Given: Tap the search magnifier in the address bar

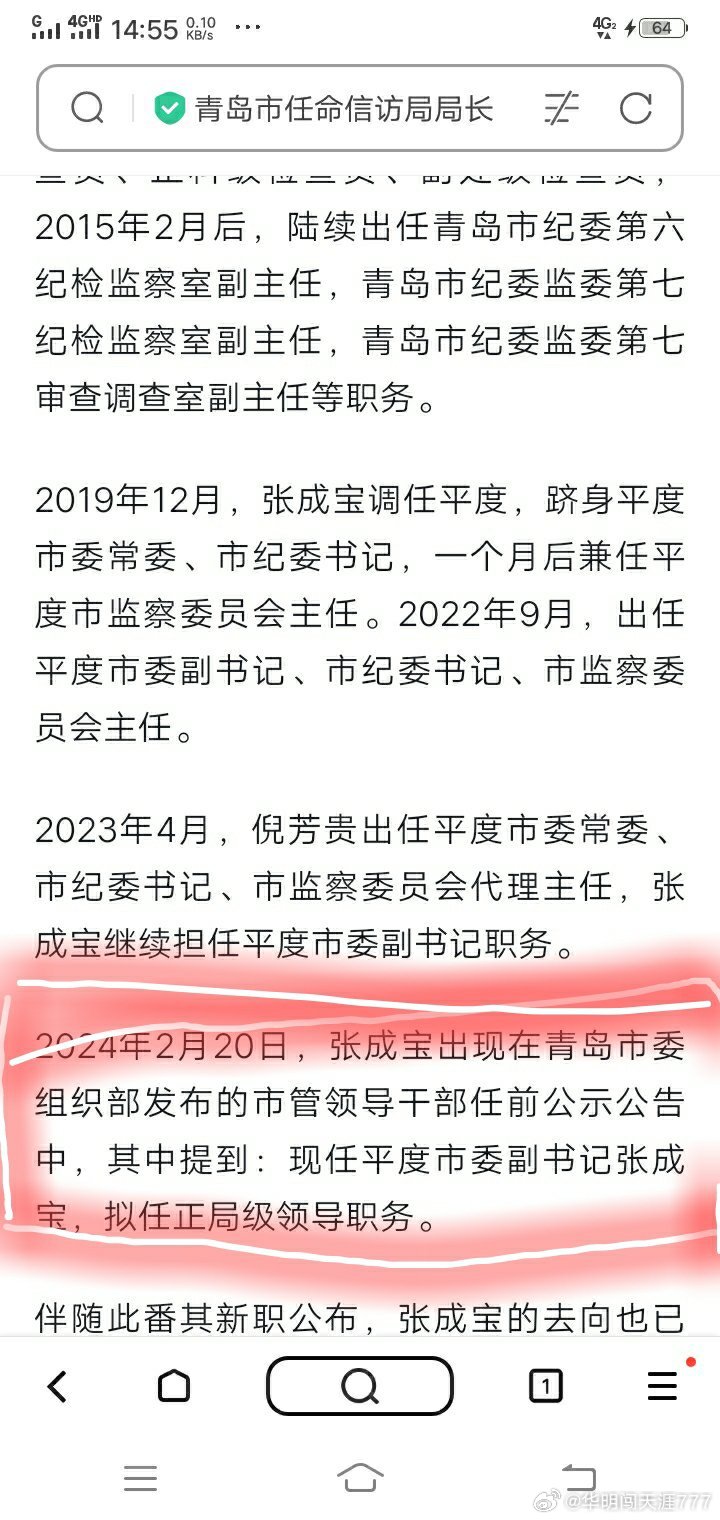Looking at the screenshot, I should click(x=88, y=108).
